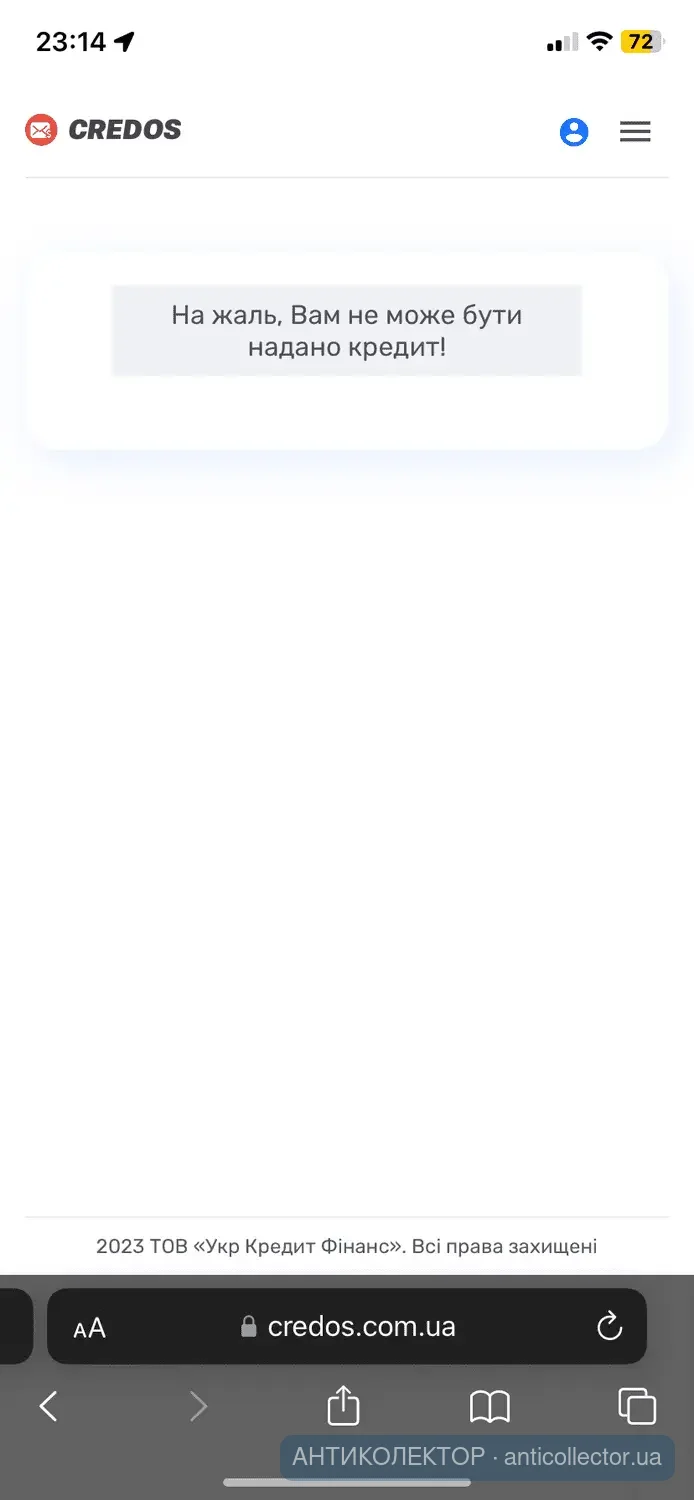Share this page
The height and width of the screenshot is (1500, 694).
(x=343, y=1405)
